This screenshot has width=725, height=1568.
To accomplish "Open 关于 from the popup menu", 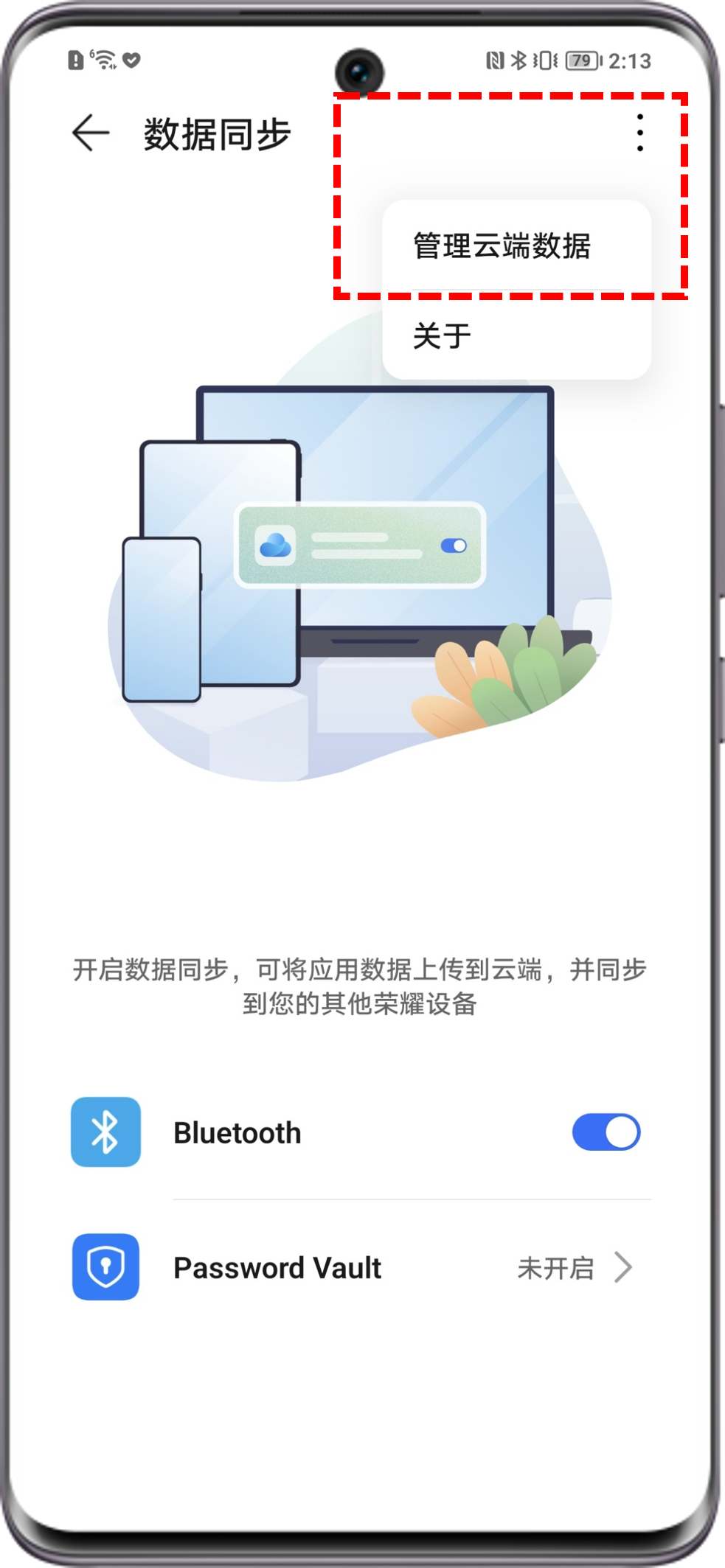I will (443, 336).
